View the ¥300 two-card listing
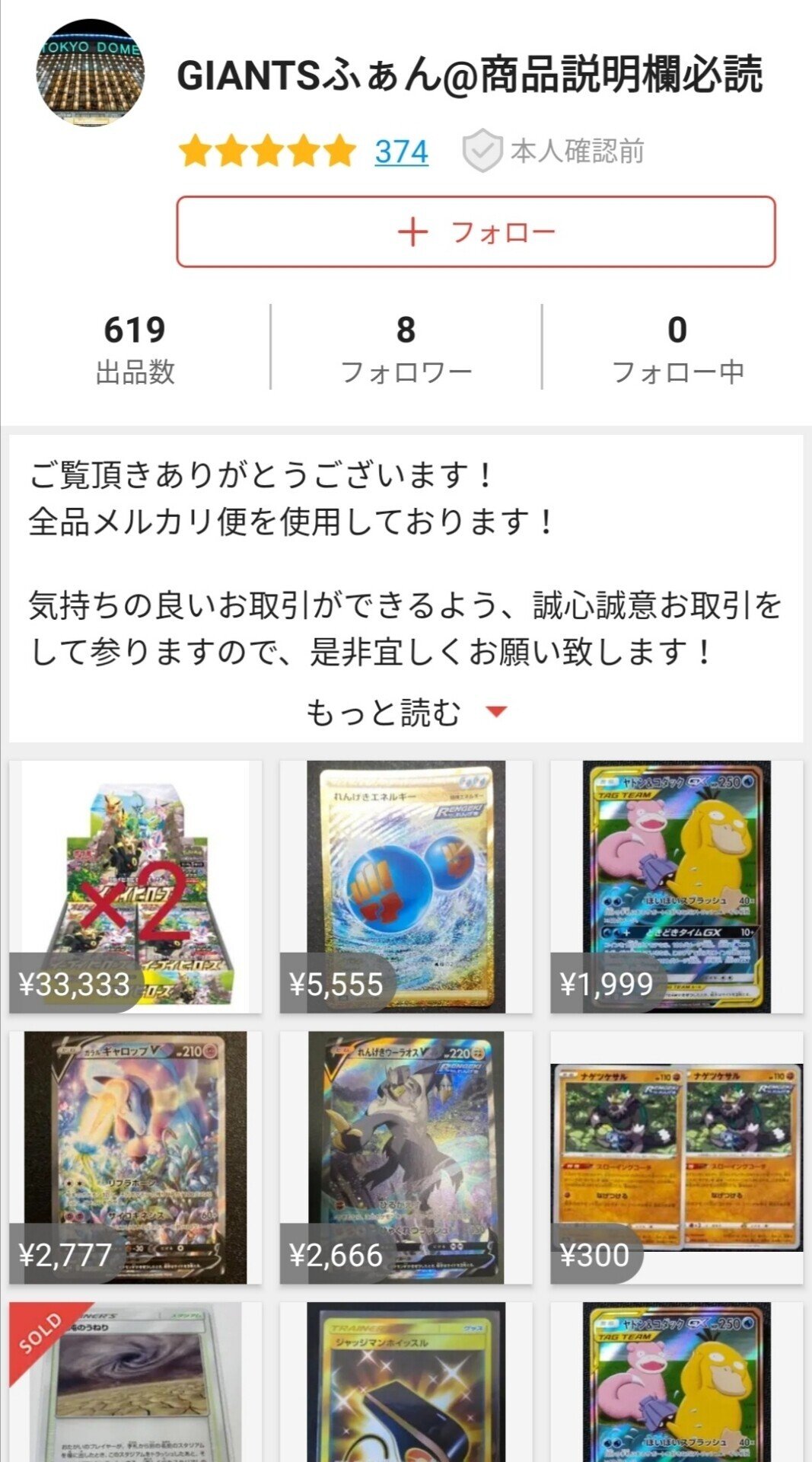This screenshot has width=812, height=1462. [x=676, y=1157]
